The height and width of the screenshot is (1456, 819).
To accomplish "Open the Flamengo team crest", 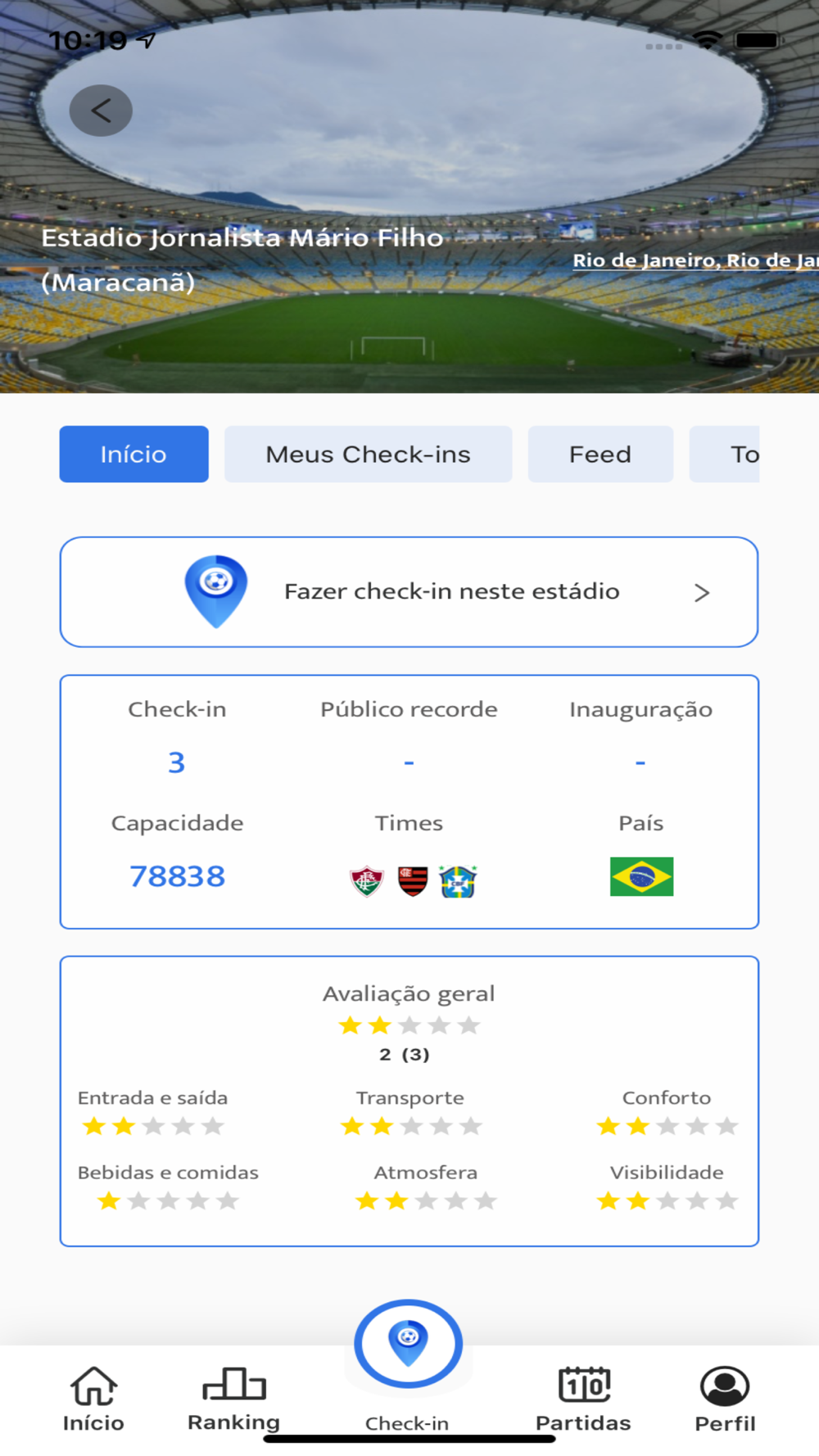I will click(413, 881).
